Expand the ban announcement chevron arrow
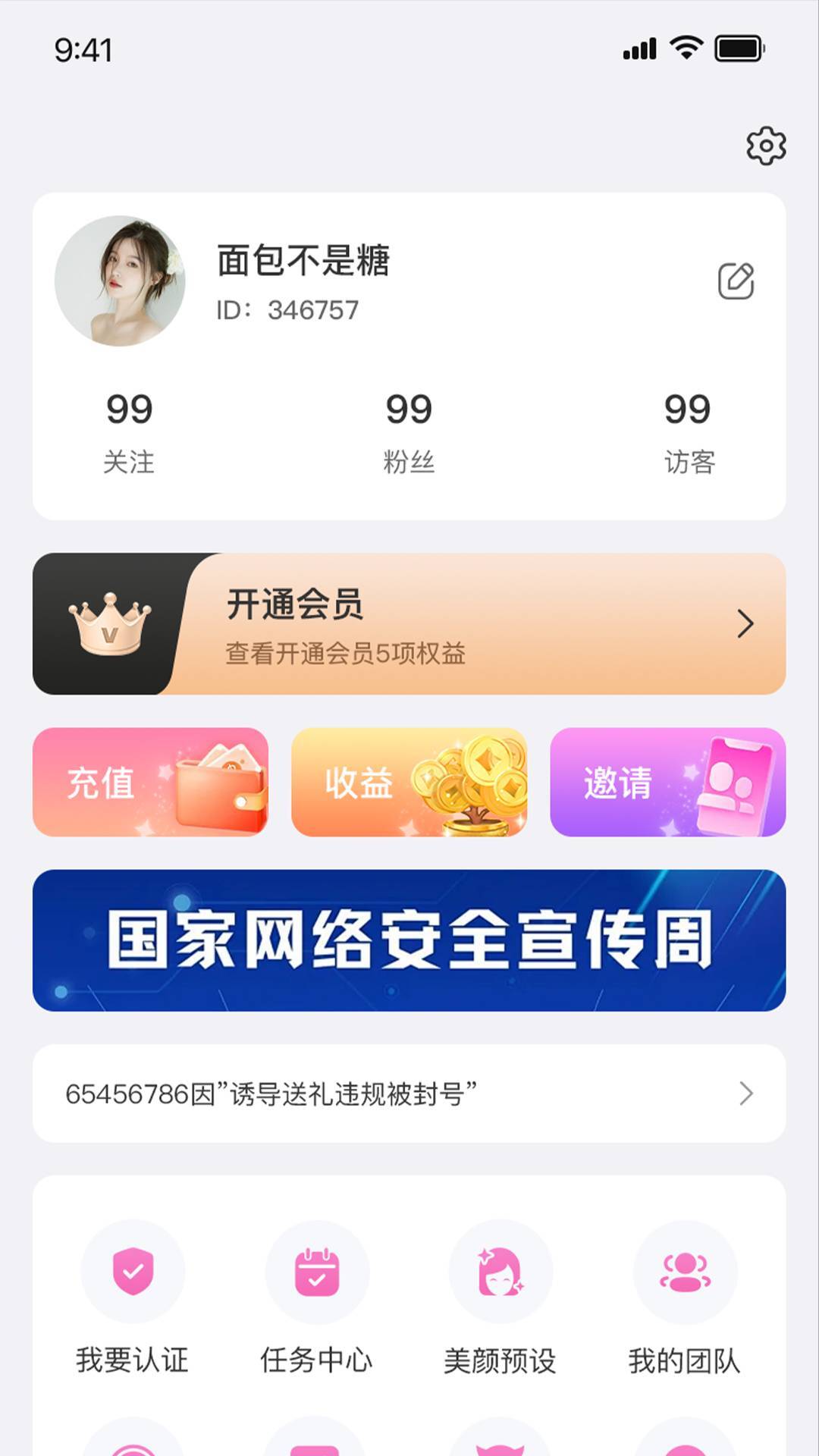 pyautogui.click(x=745, y=1094)
